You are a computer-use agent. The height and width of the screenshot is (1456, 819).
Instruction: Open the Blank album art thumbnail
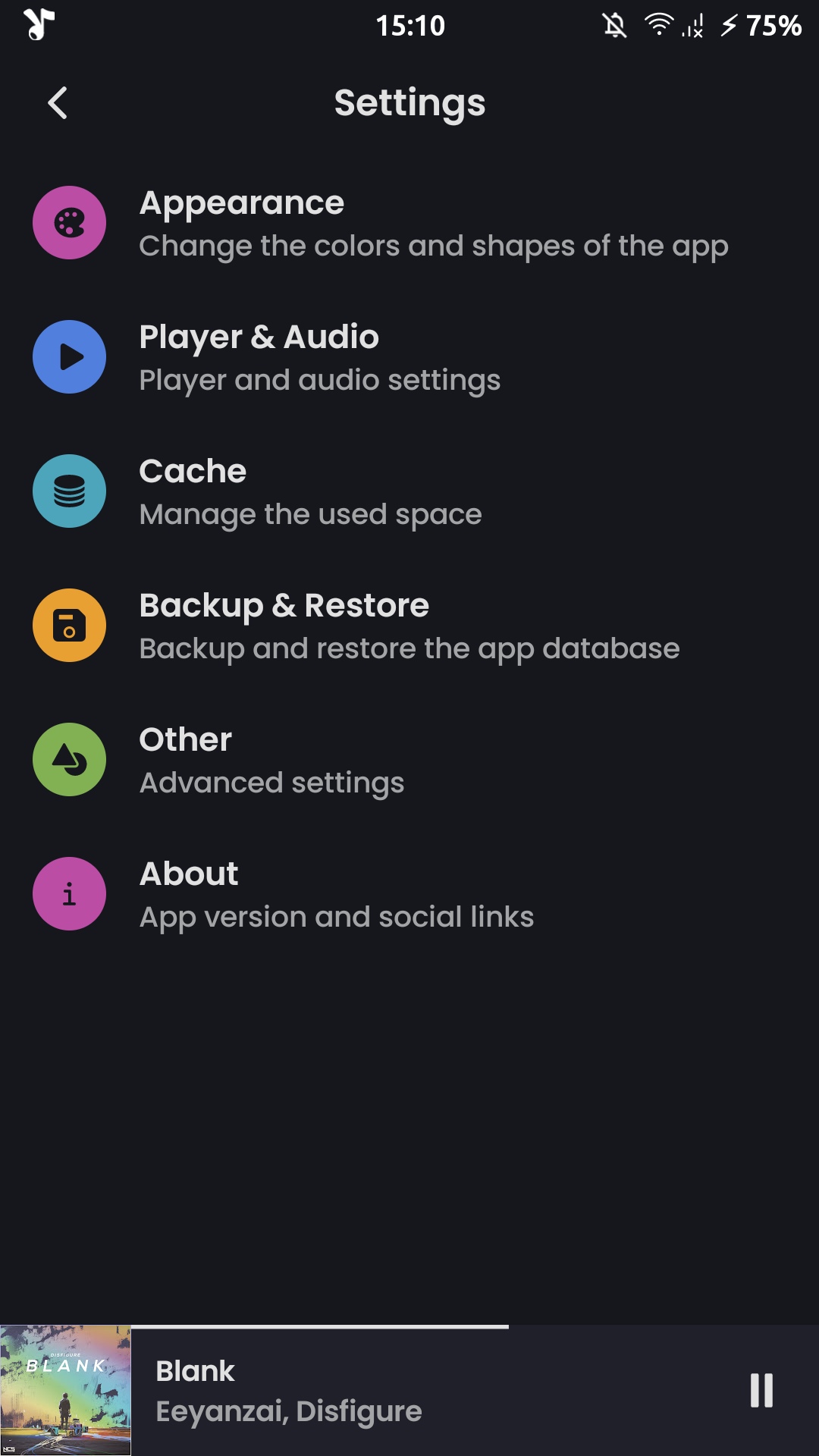point(66,1391)
